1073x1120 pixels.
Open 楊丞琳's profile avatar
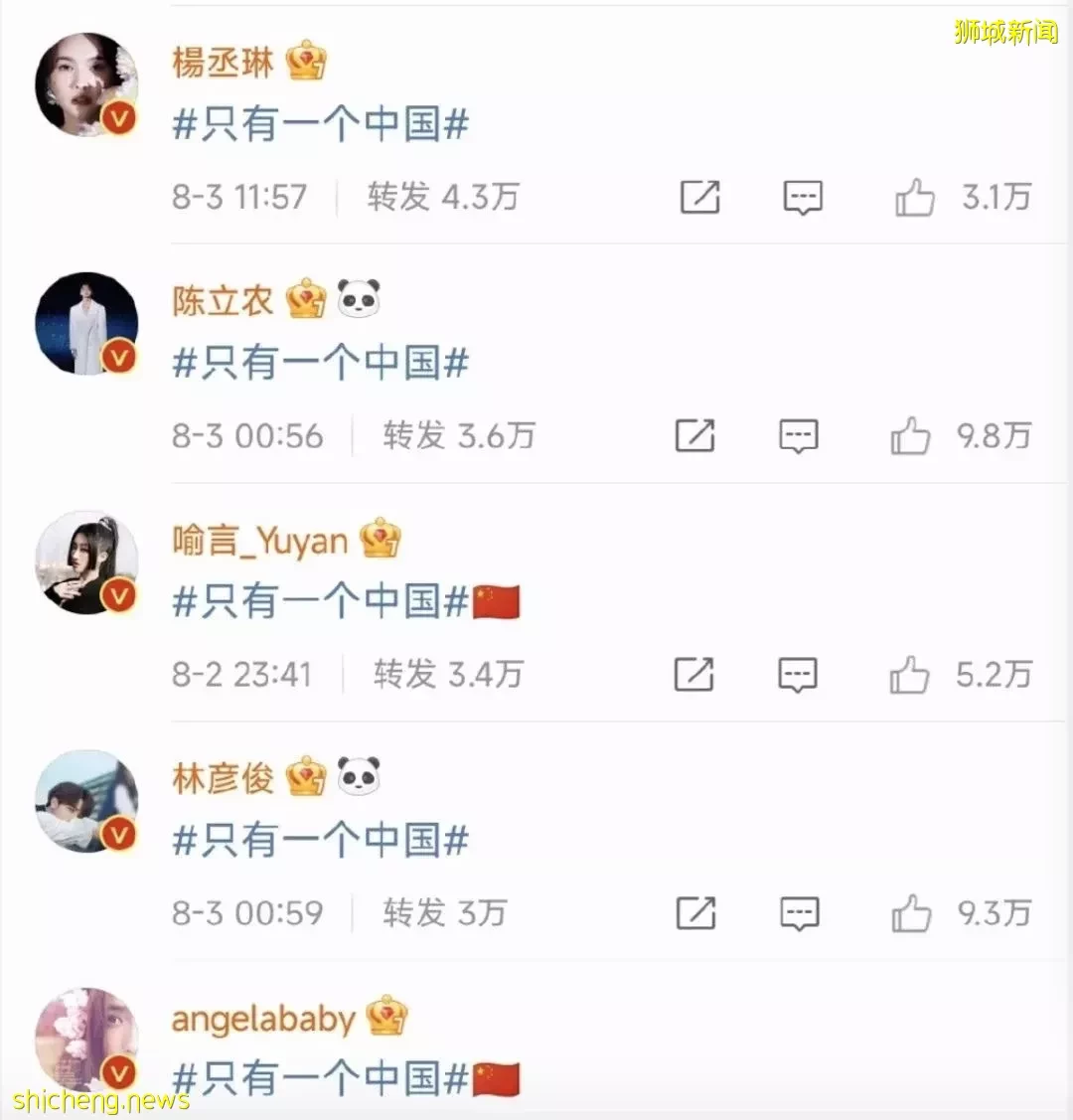86,84
